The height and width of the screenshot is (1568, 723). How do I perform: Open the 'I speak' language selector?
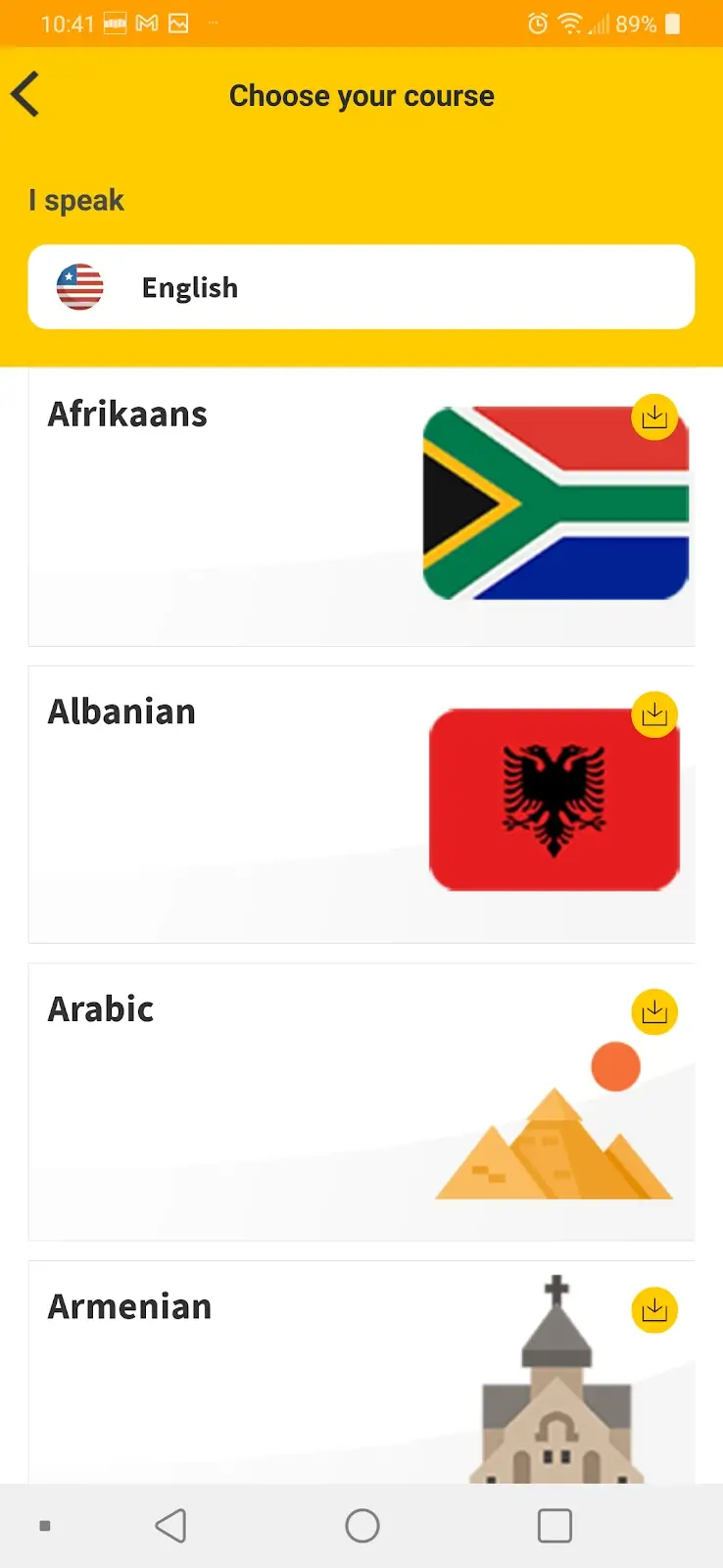coord(361,287)
